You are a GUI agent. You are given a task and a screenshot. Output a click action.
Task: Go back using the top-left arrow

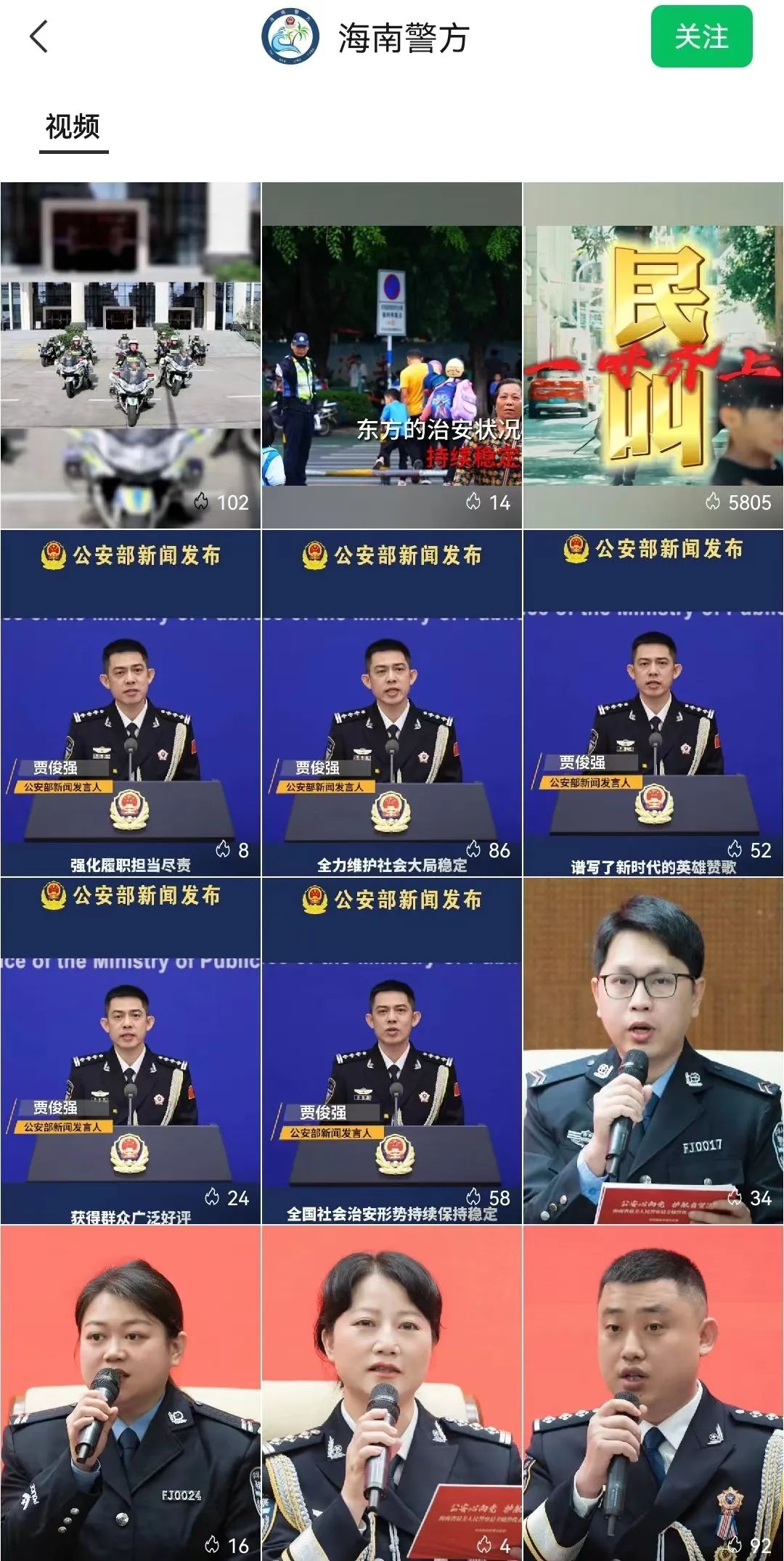39,37
